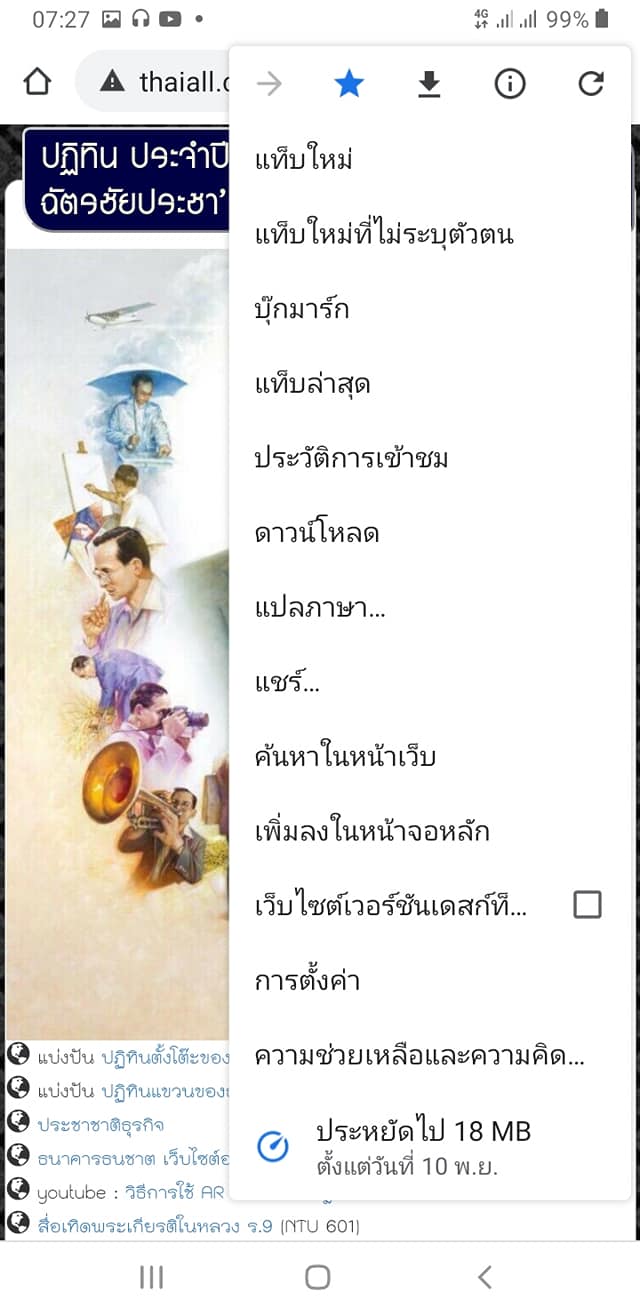This screenshot has height=1315, width=640.
Task: Tap the blue bookmark star icon
Action: click(348, 84)
